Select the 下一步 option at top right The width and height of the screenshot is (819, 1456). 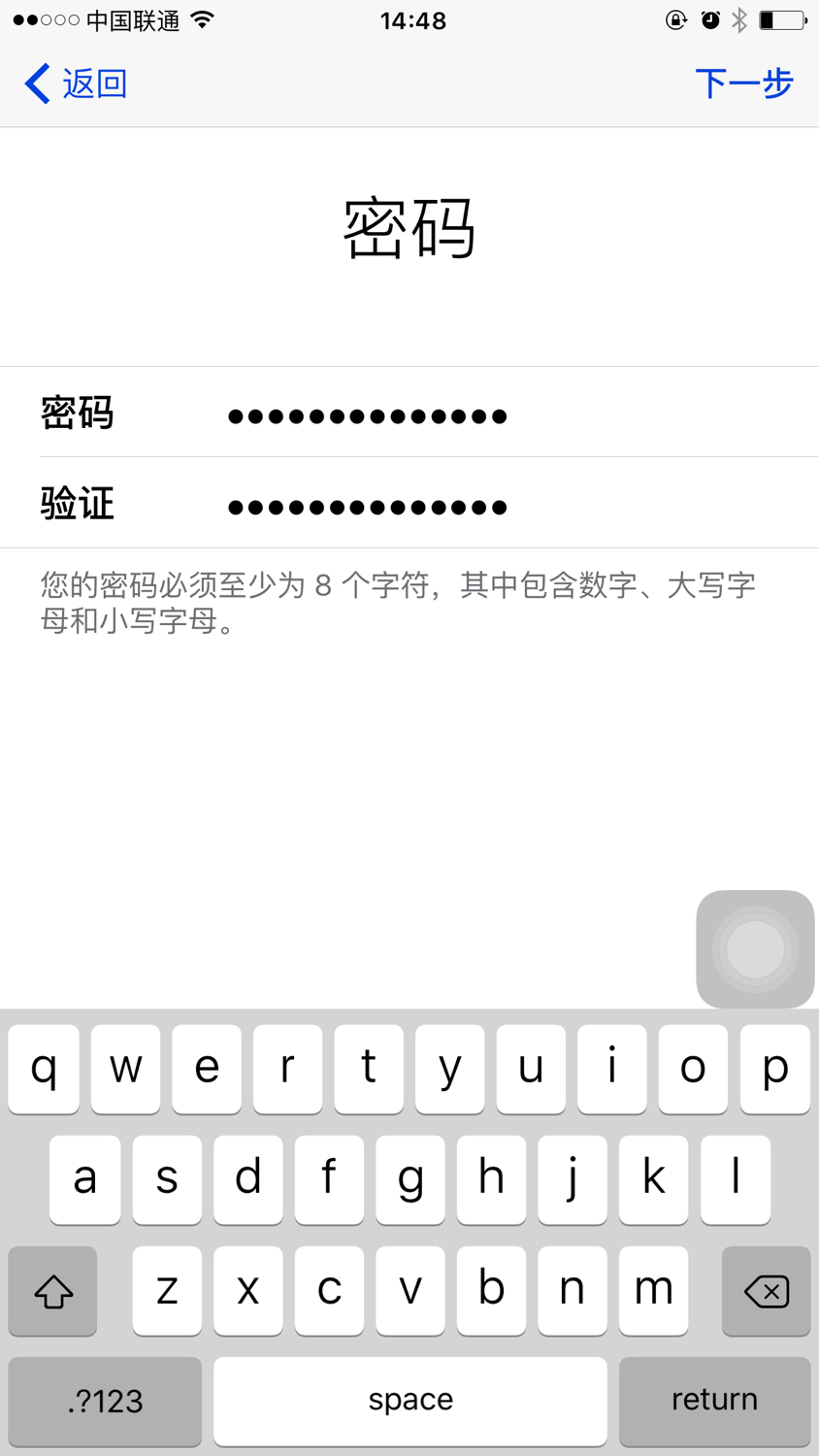coord(744,83)
